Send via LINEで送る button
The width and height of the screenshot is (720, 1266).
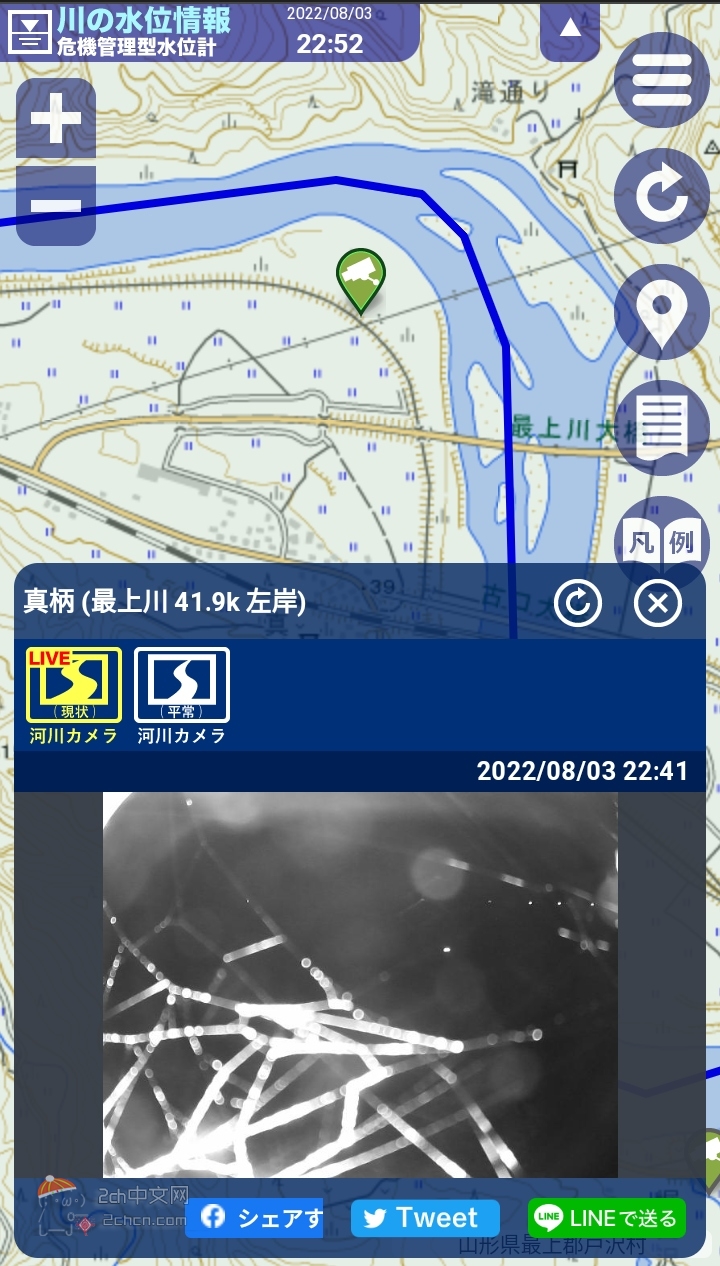(x=607, y=1217)
